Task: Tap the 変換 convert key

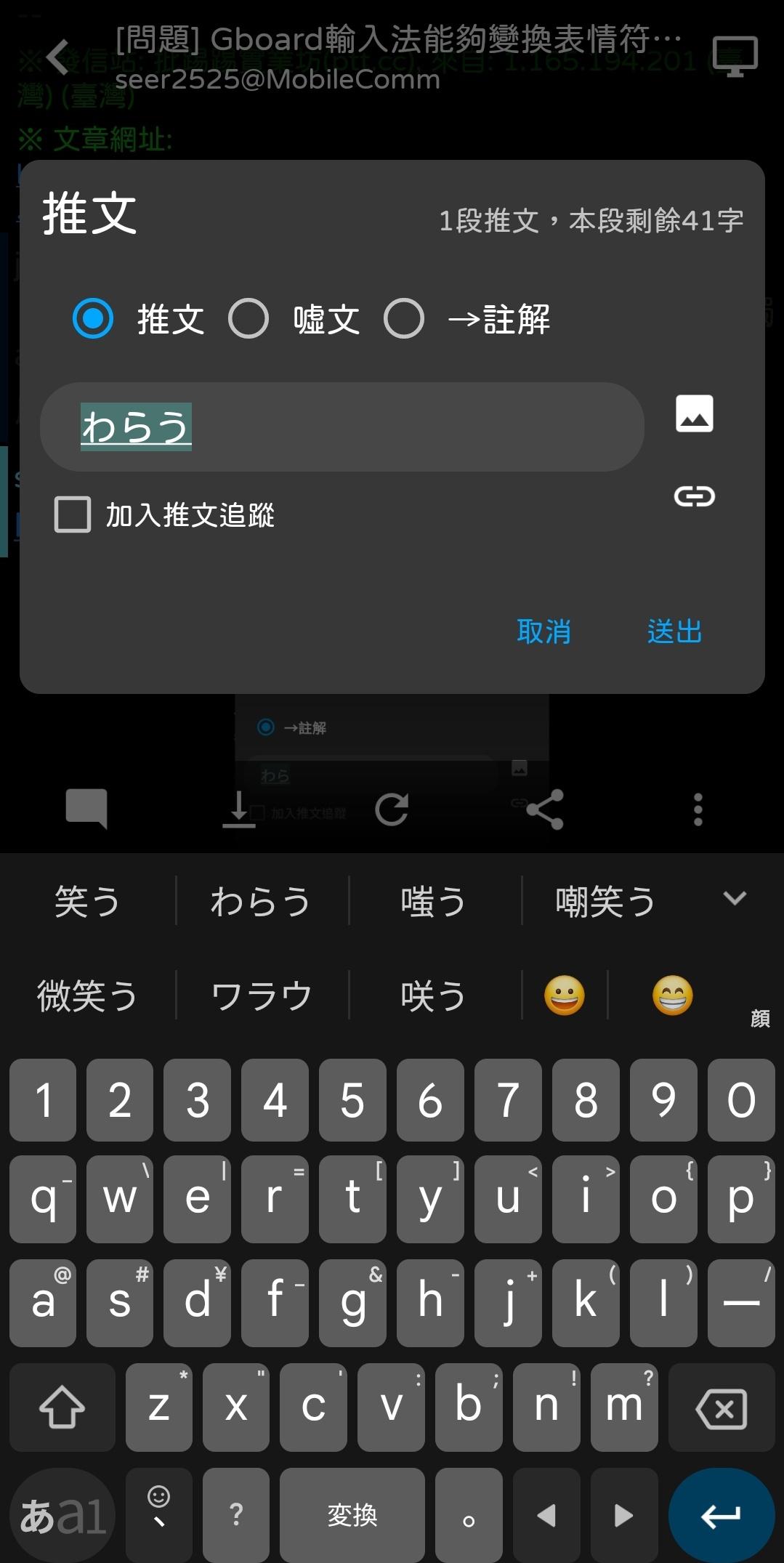Action: (352, 1515)
